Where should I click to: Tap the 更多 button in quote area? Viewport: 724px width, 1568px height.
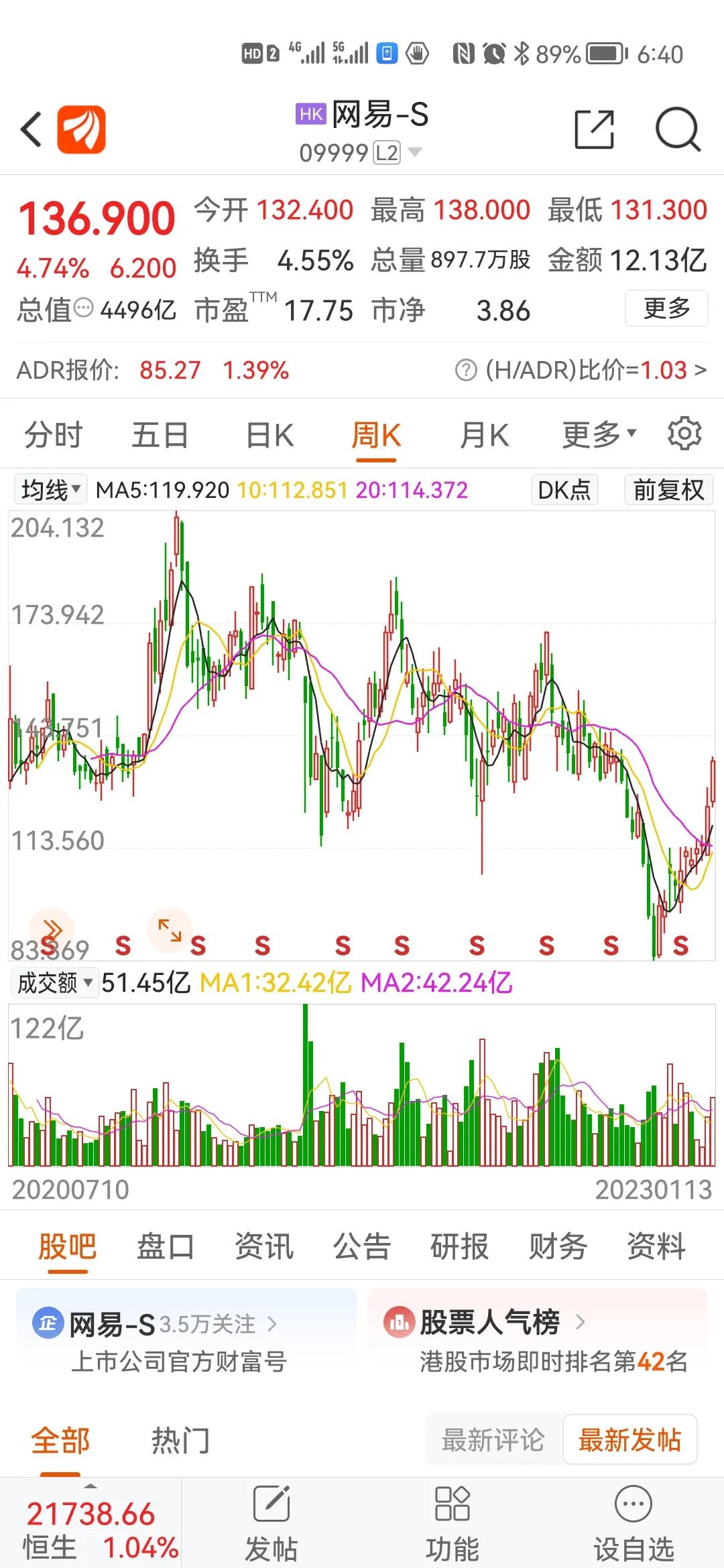[666, 308]
